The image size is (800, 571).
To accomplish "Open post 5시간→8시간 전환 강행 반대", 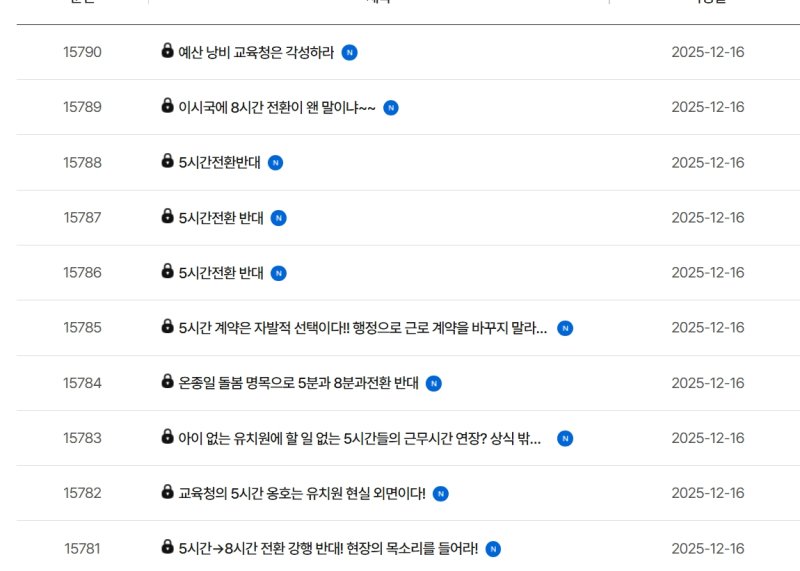I will point(327,548).
